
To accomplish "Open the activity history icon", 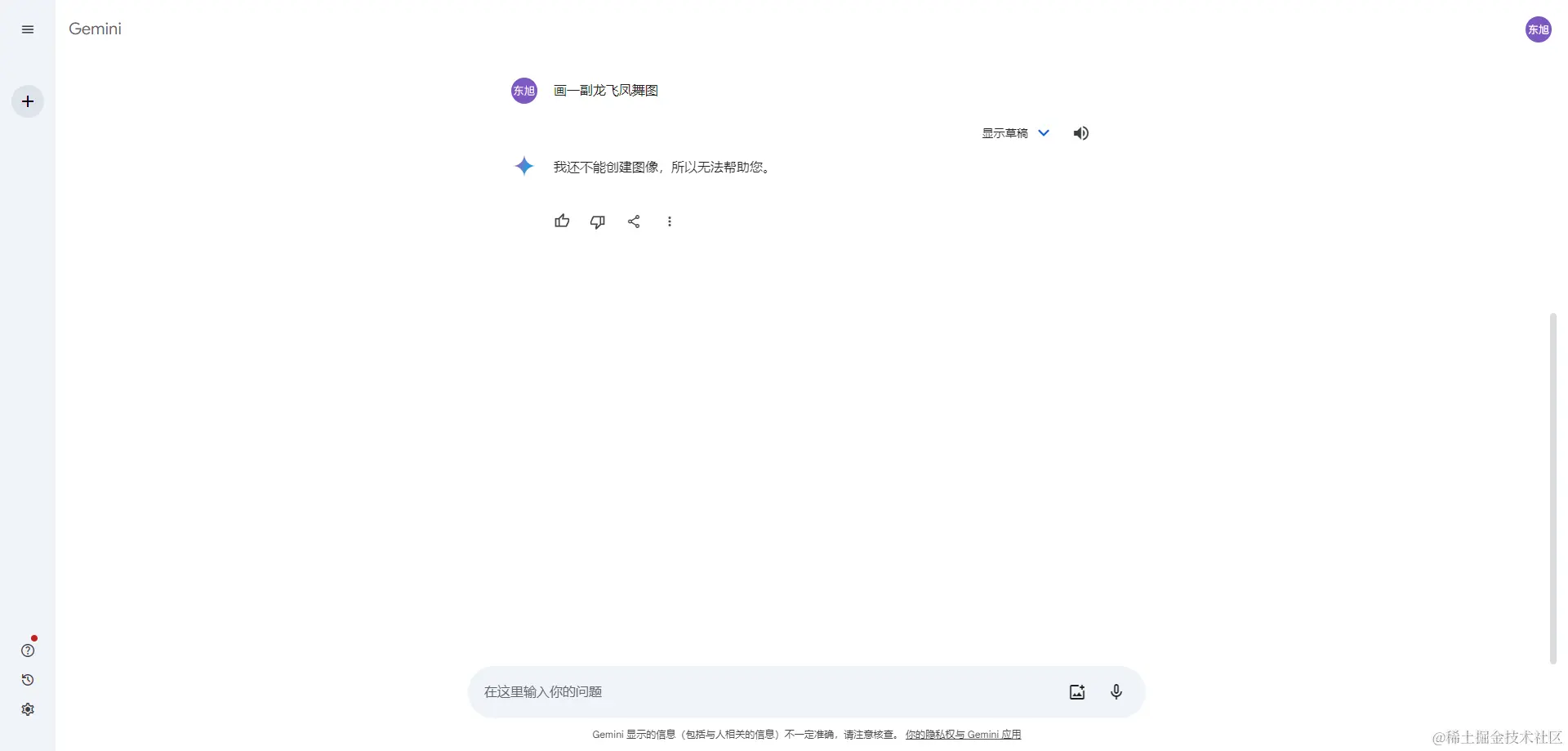I will click(x=28, y=680).
